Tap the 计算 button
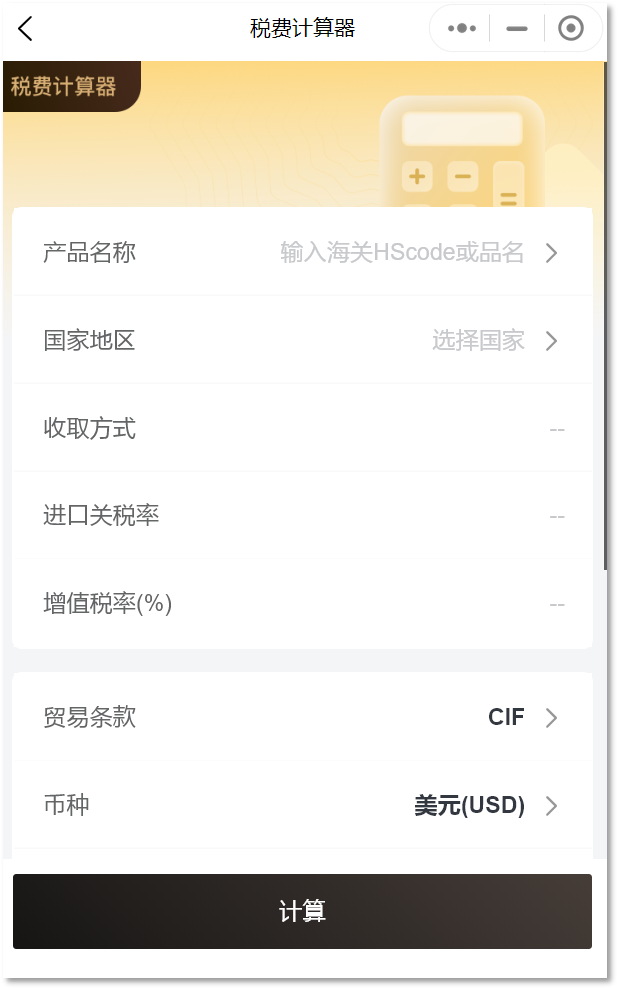Image resolution: width=618 pixels, height=989 pixels. [x=302, y=911]
